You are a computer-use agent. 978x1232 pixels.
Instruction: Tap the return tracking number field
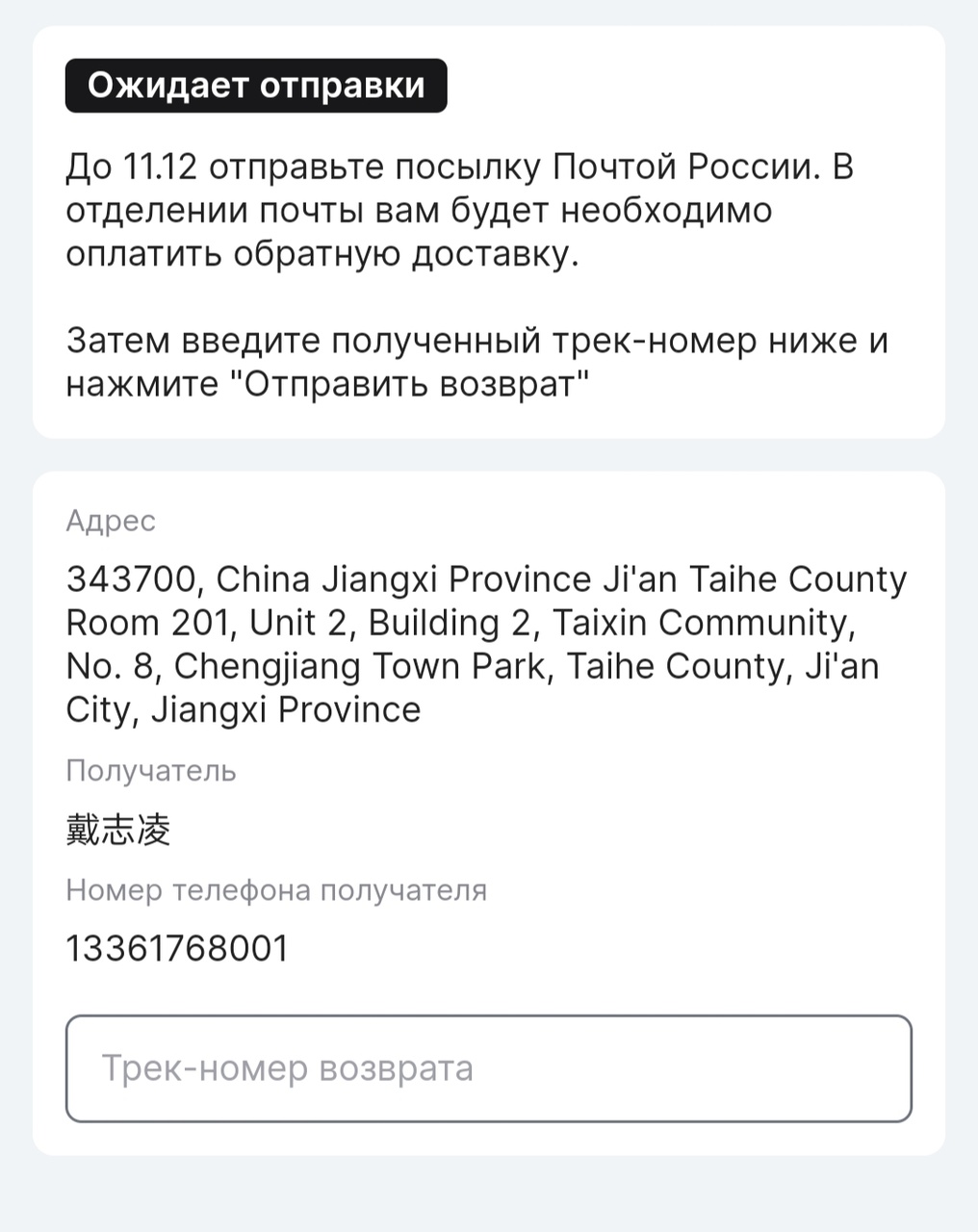[488, 1068]
